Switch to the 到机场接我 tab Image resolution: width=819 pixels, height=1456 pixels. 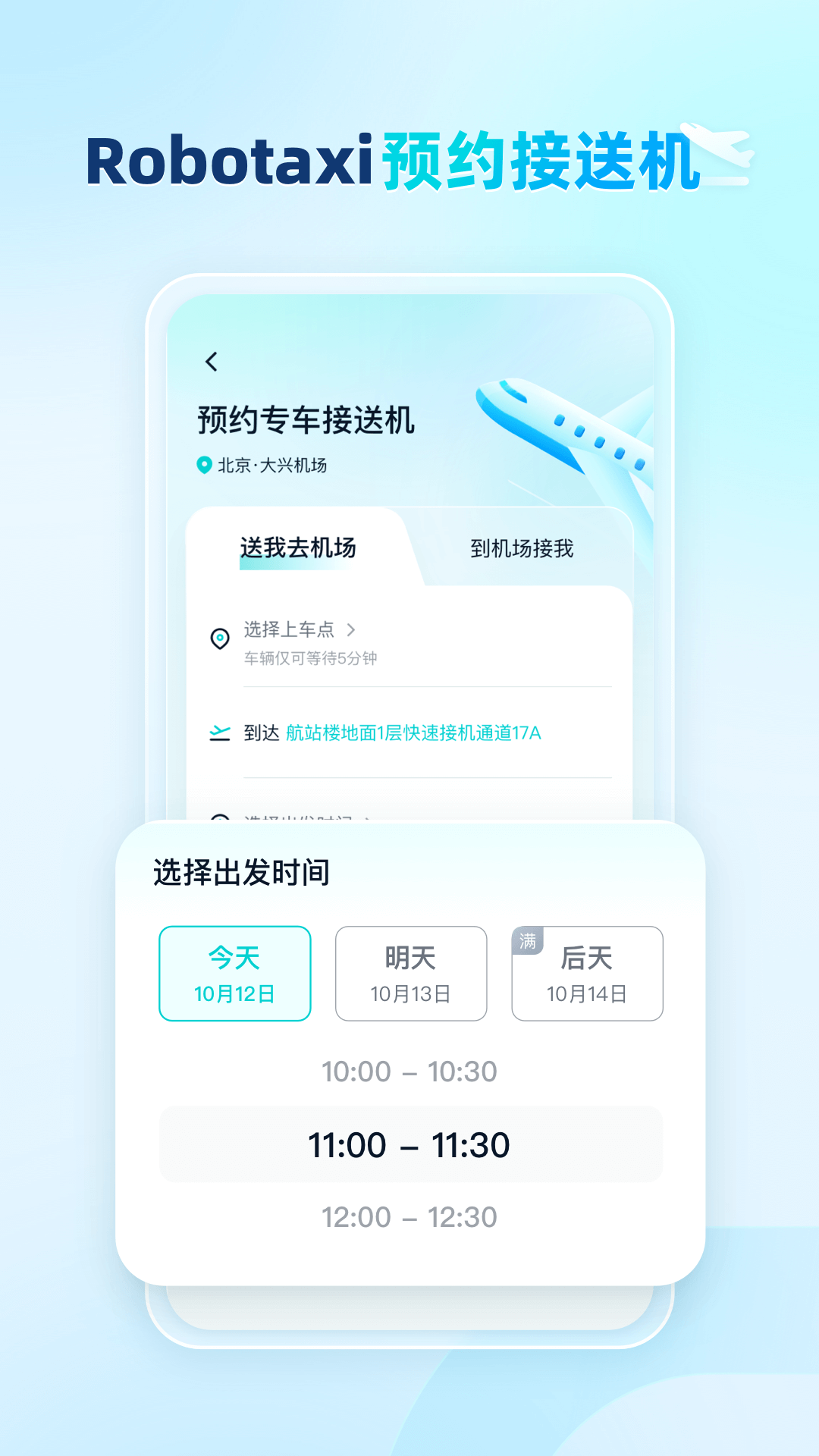(x=523, y=548)
